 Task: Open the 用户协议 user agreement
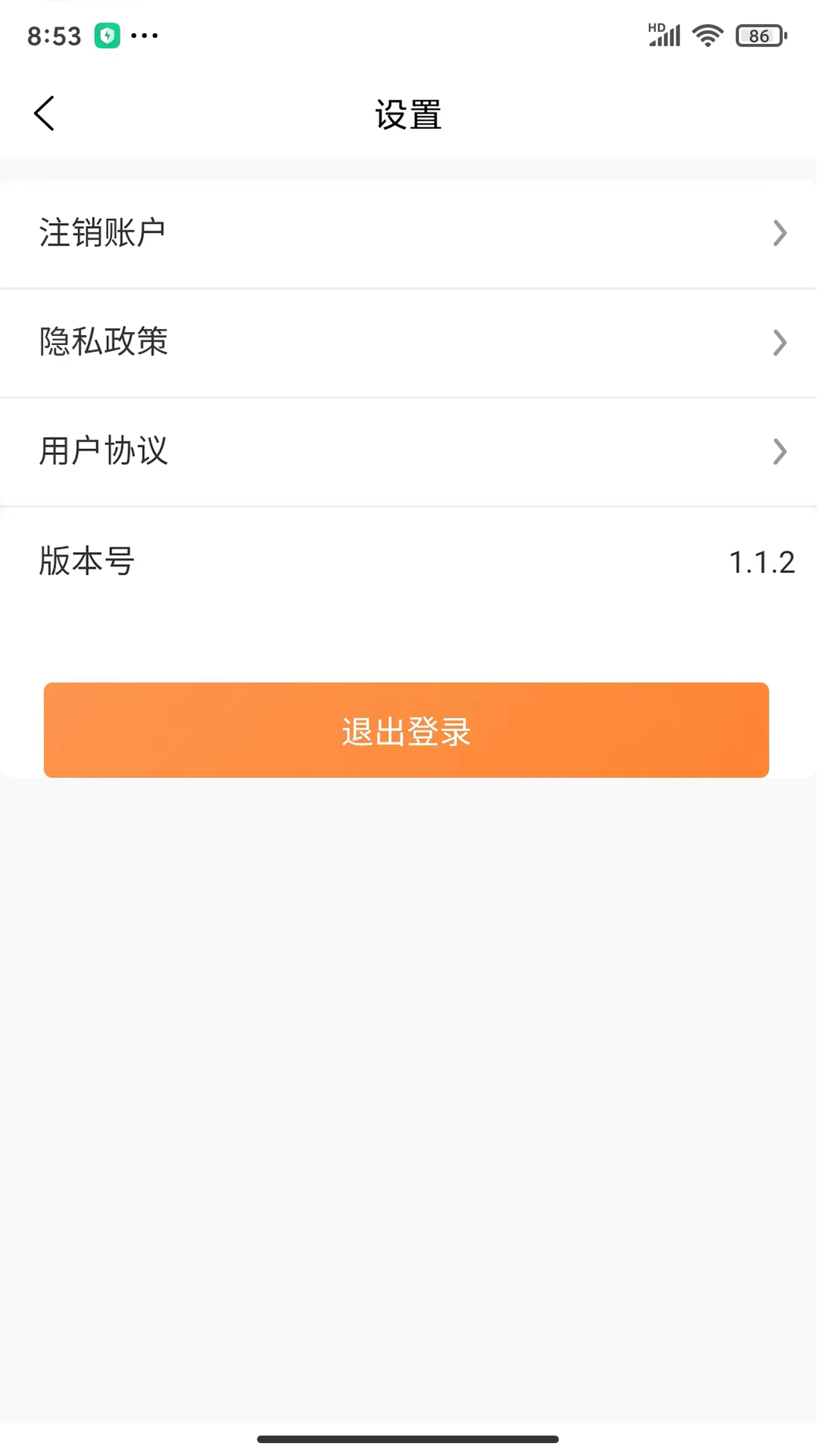point(102,451)
